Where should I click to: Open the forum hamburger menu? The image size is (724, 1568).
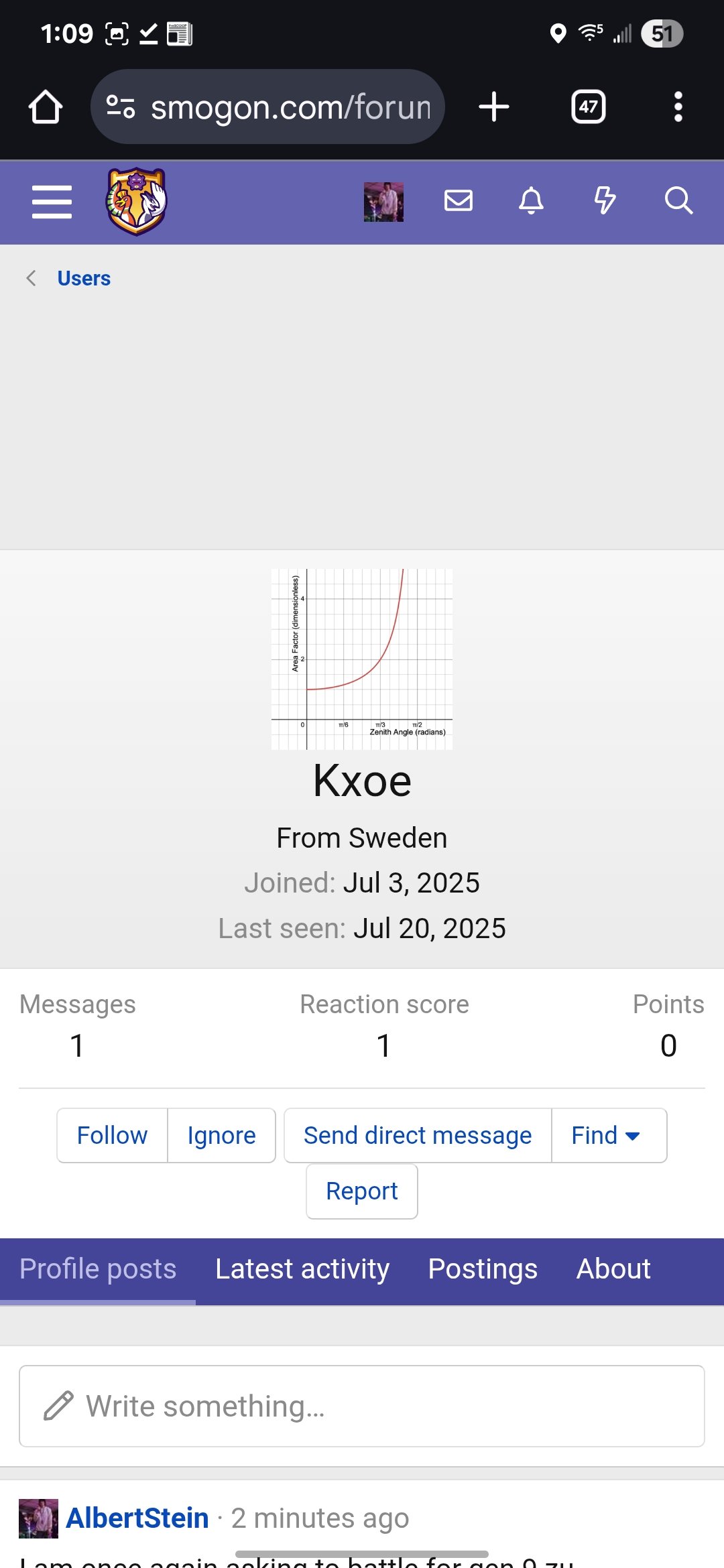point(52,202)
